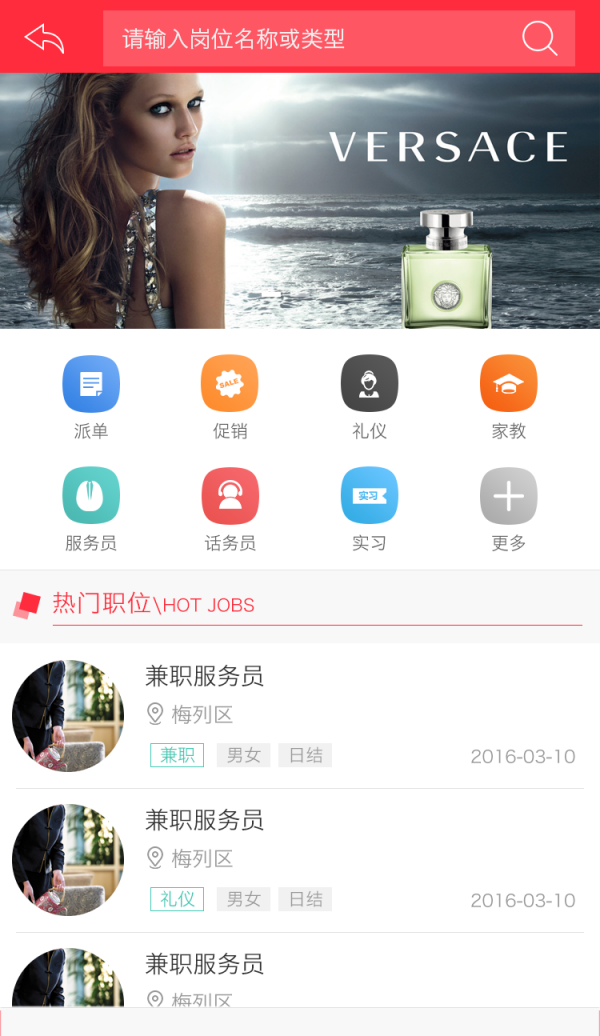Image resolution: width=600 pixels, height=1036 pixels.
Task: View 家教 tutoring jobs
Action: click(508, 397)
